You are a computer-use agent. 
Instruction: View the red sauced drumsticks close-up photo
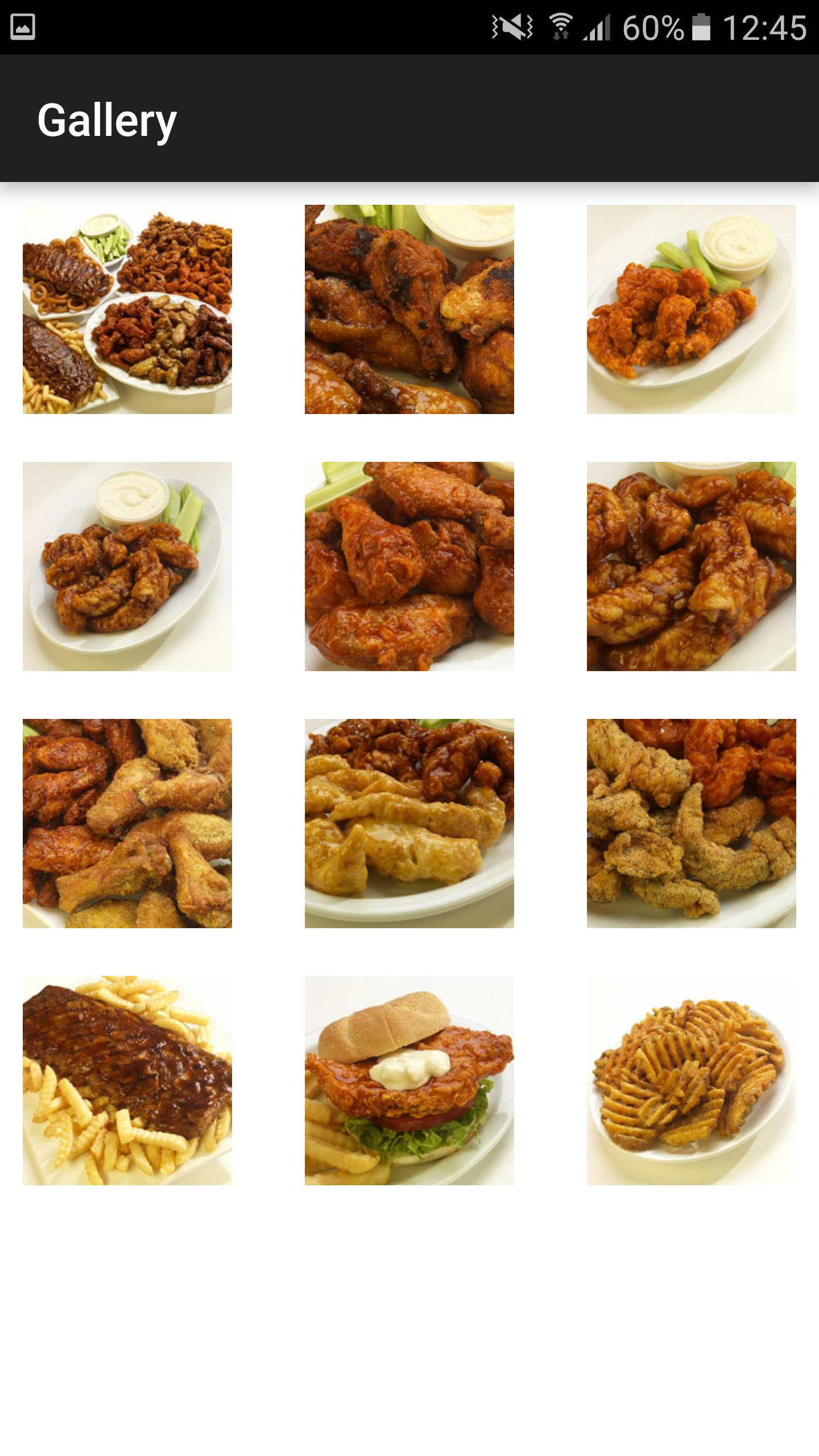point(409,566)
